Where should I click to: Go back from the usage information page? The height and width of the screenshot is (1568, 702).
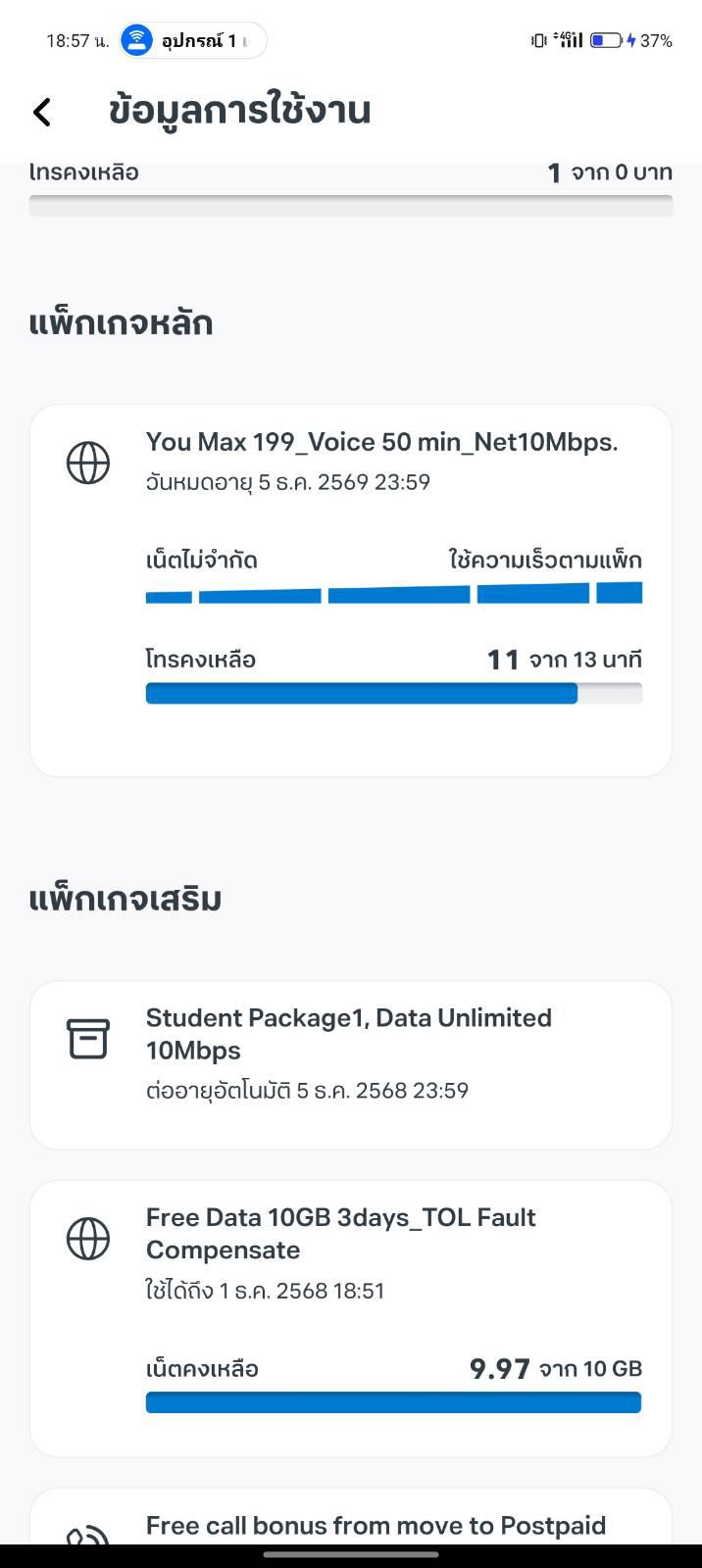[x=42, y=112]
